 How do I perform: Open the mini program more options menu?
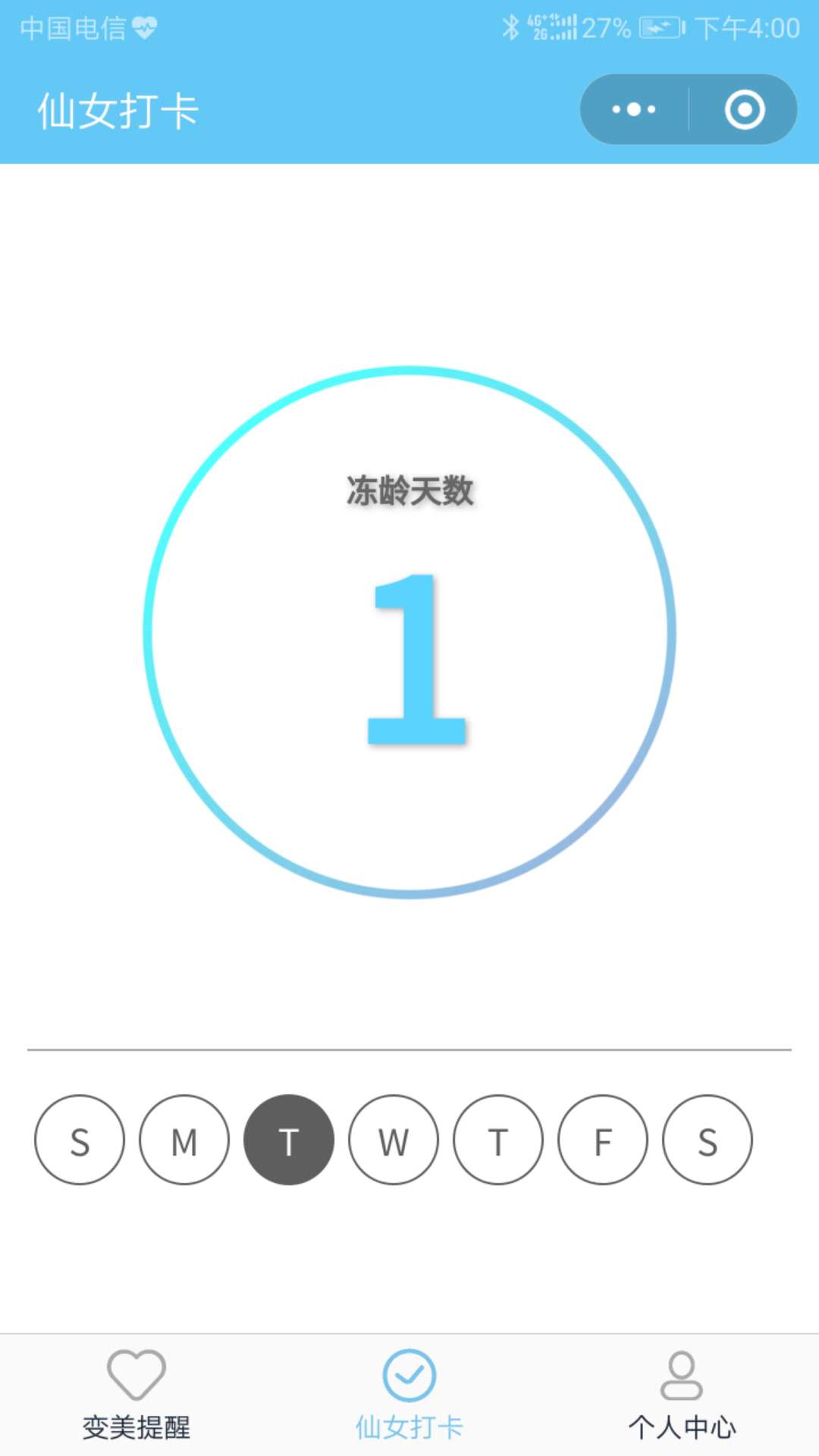pyautogui.click(x=634, y=109)
